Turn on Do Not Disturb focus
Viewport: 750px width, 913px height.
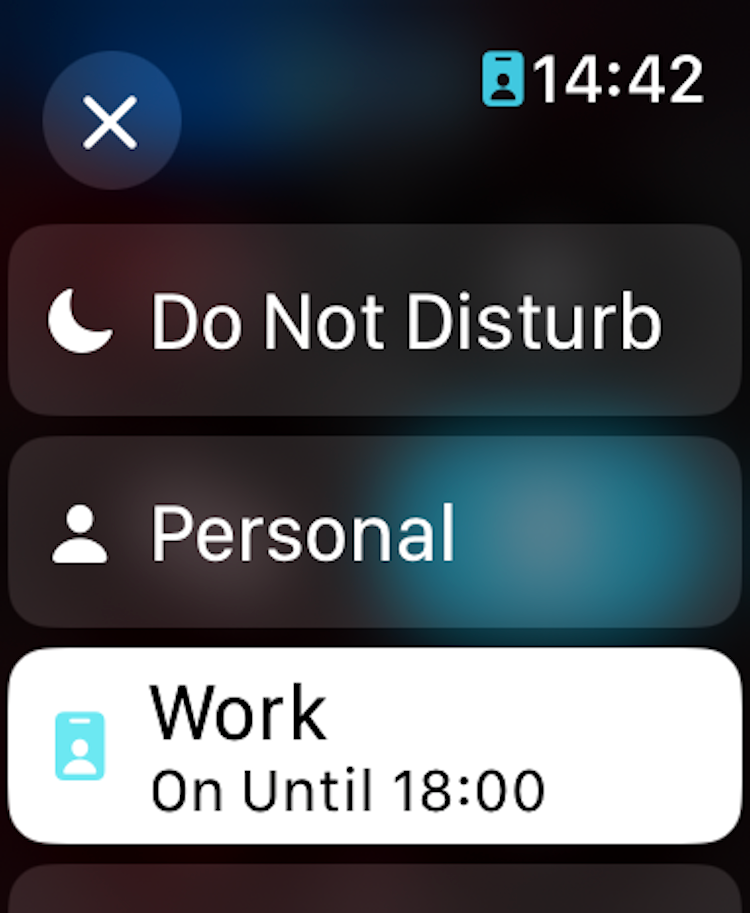click(x=374, y=321)
